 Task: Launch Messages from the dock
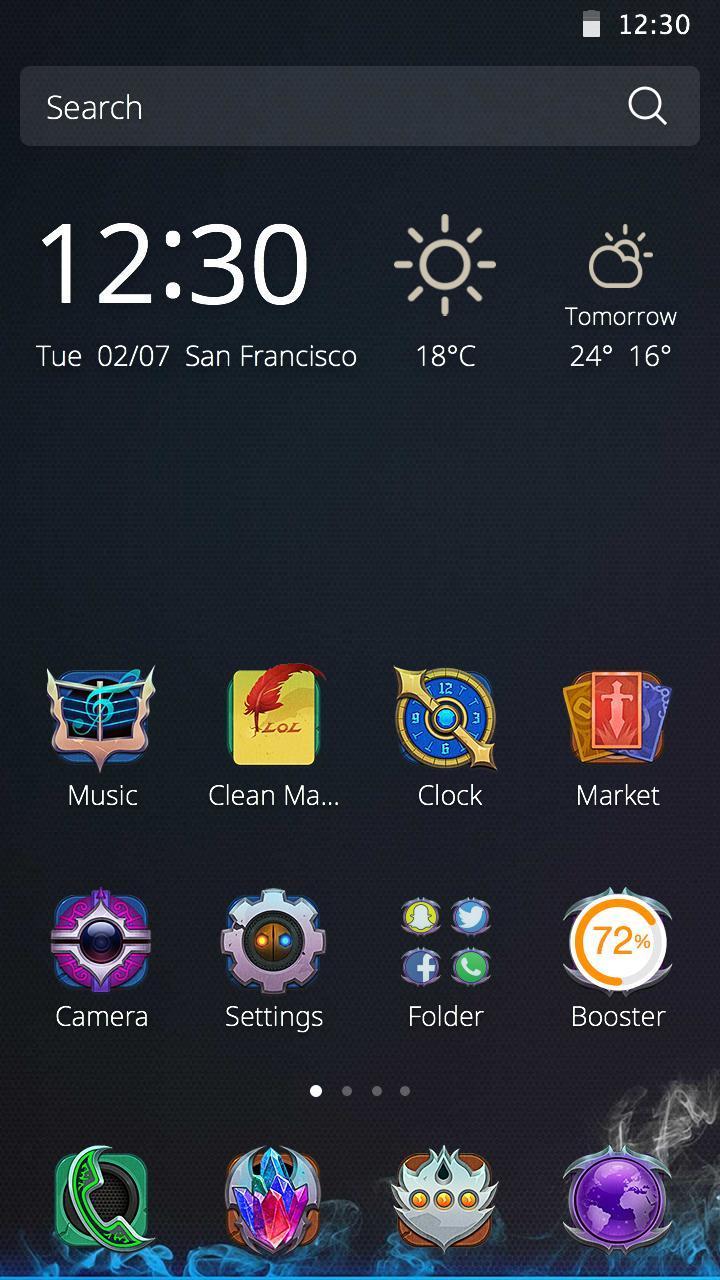click(x=445, y=1193)
